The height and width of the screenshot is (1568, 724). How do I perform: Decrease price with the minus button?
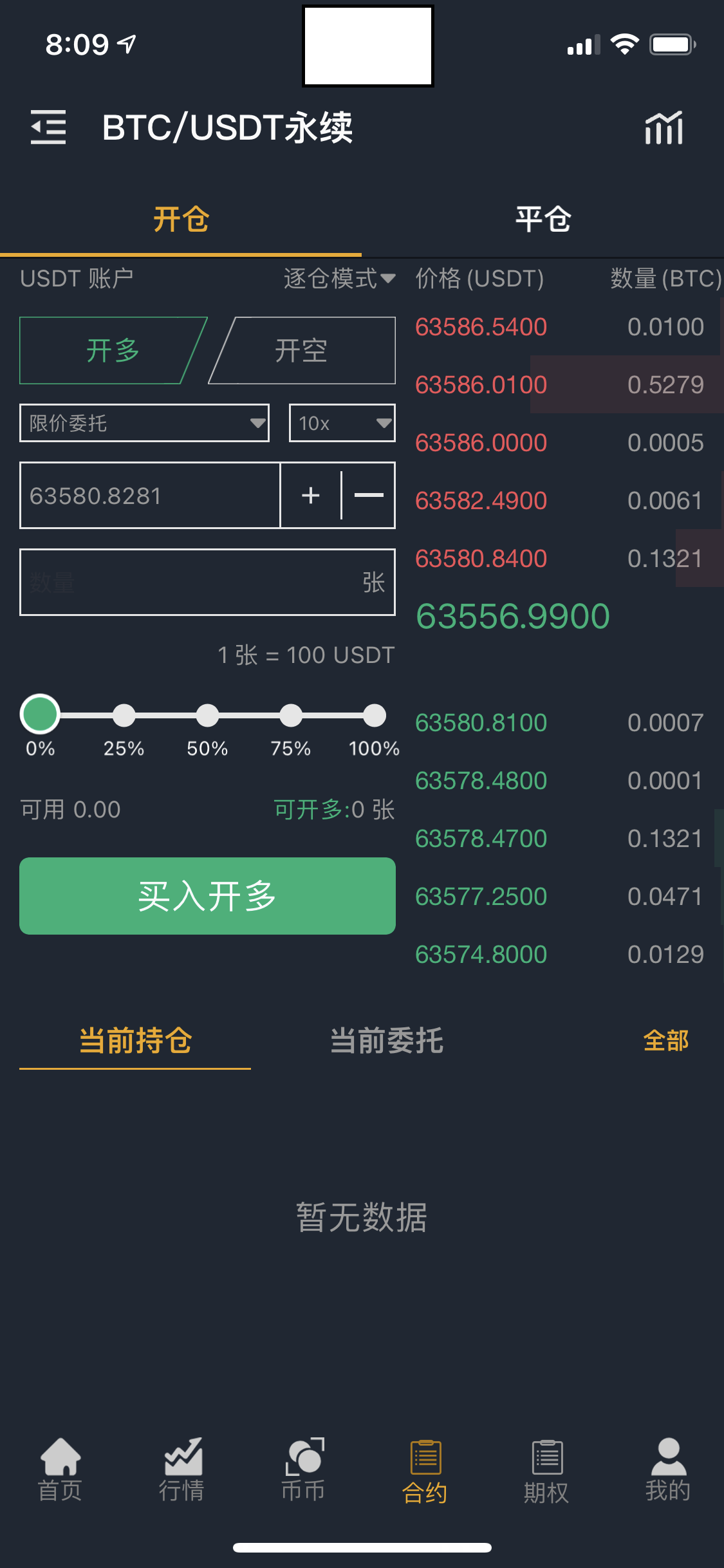(369, 496)
